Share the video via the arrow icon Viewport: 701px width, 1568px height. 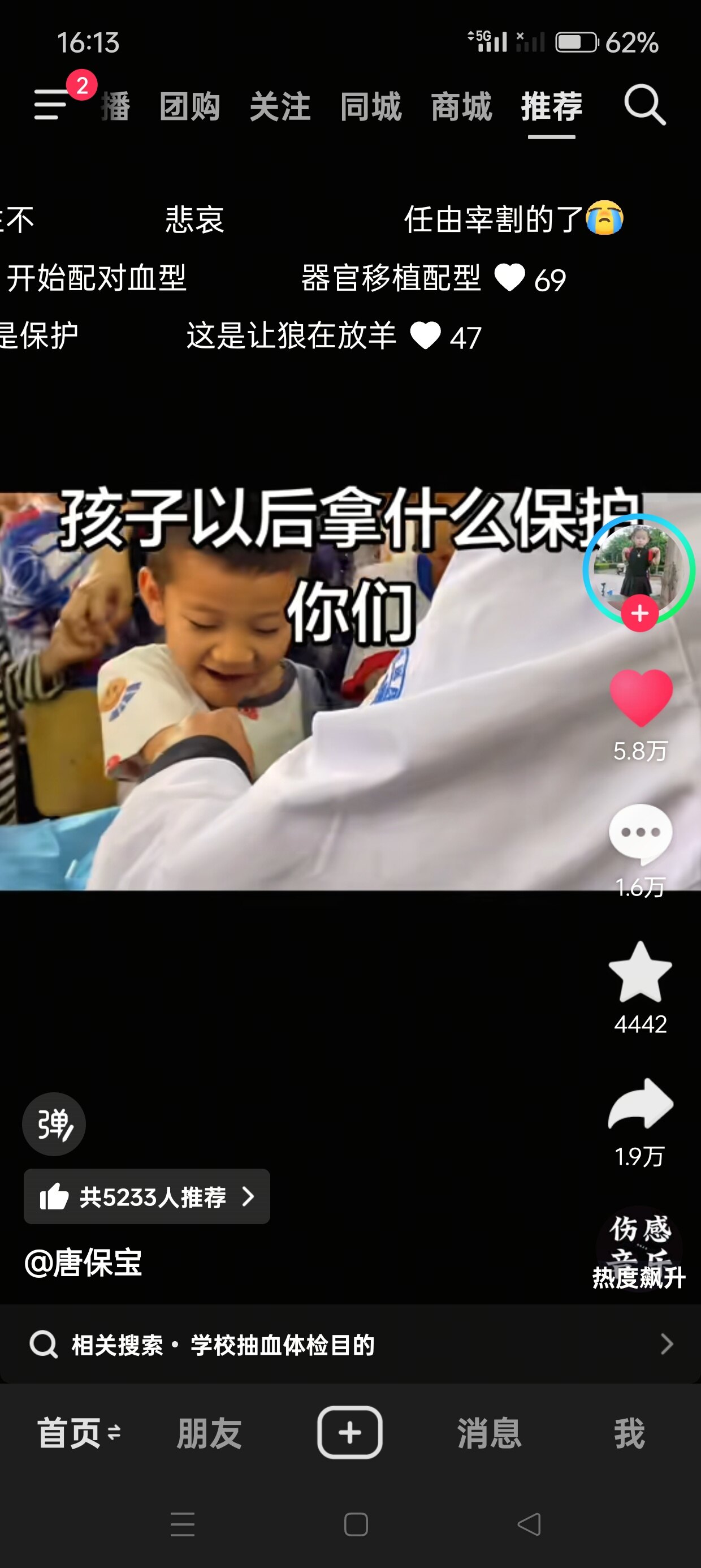click(x=640, y=1105)
